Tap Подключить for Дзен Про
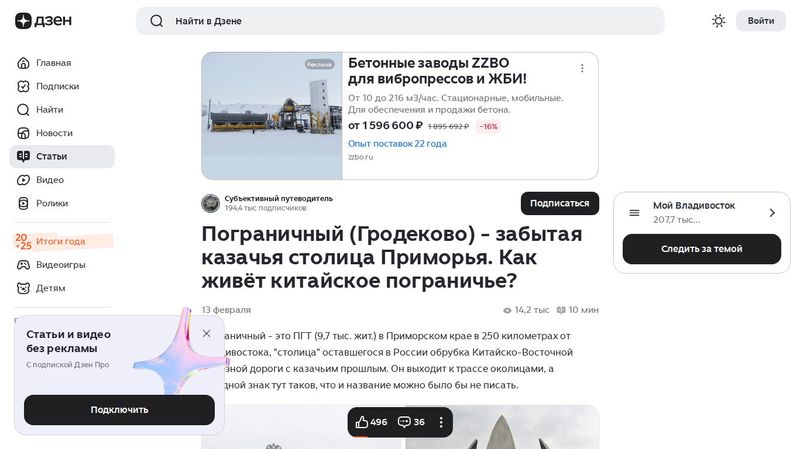This screenshot has height=449, width=800. [119, 409]
